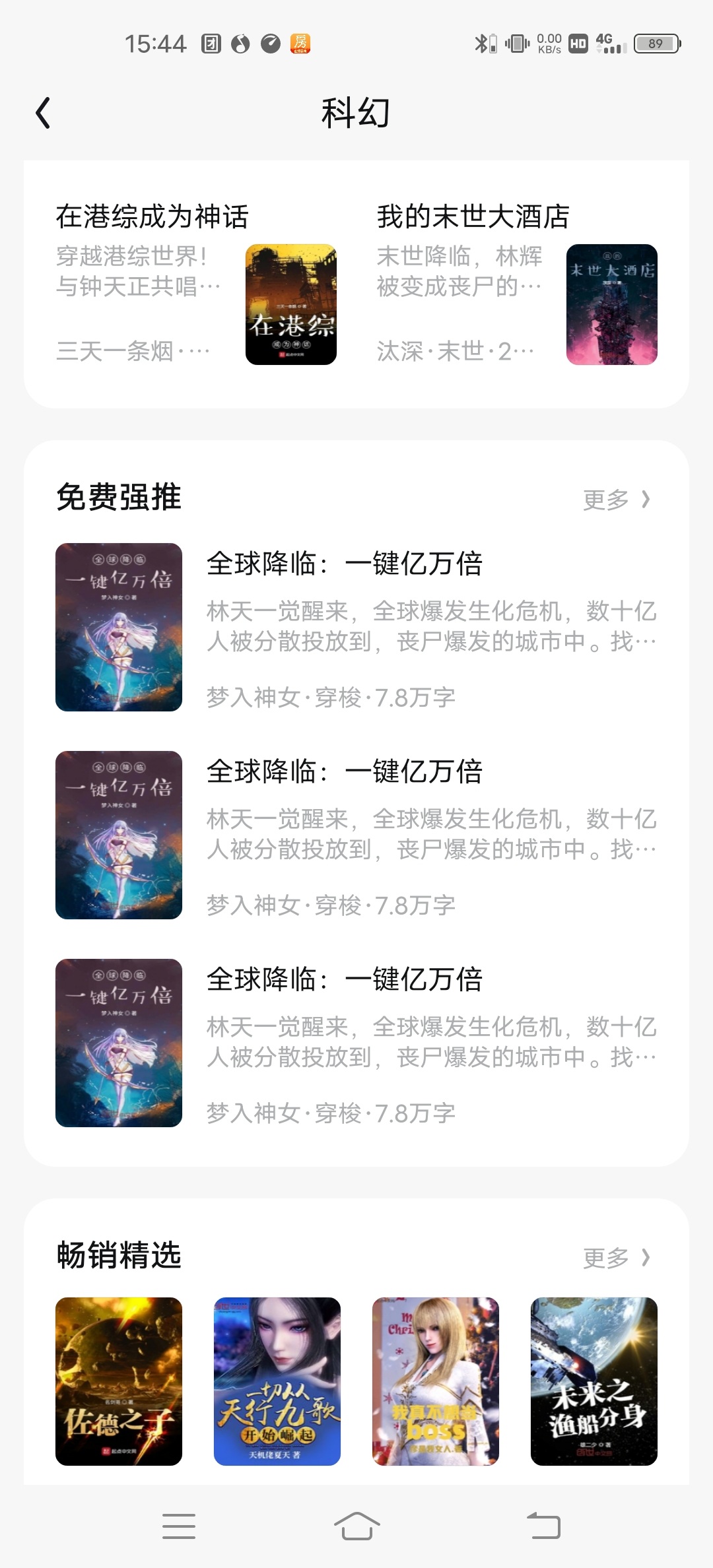Viewport: 713px width, 1568px height.
Task: Go back from the 科幻 page
Action: pyautogui.click(x=44, y=113)
